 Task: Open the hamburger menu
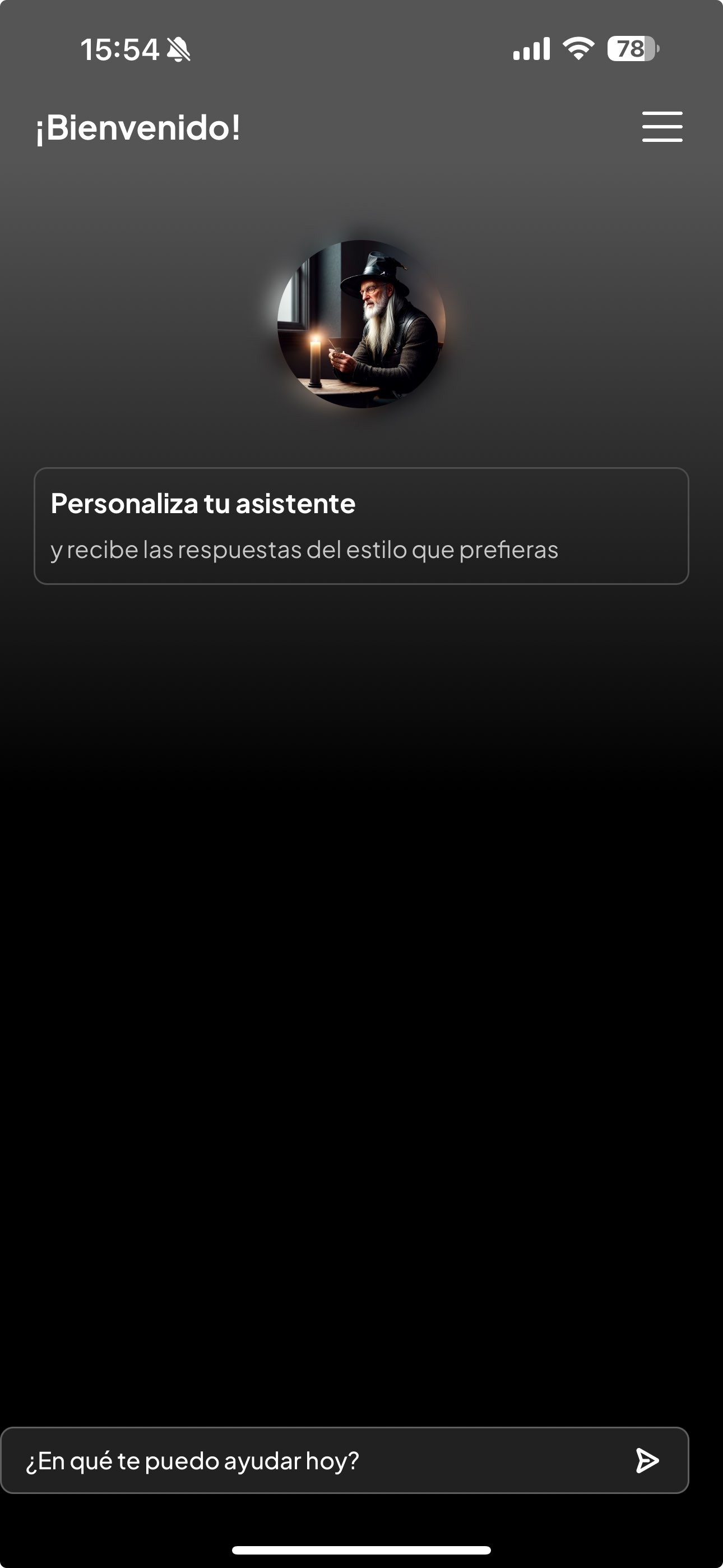coord(662,127)
